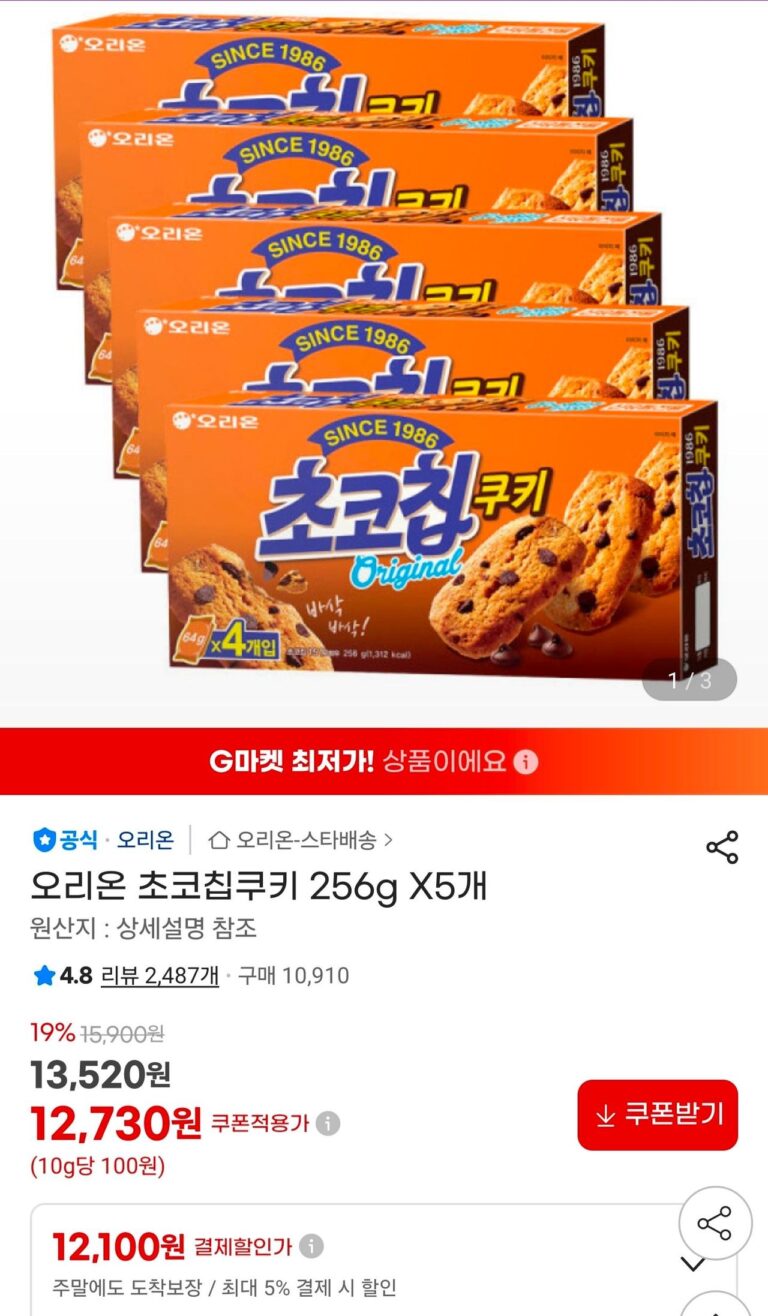The image size is (768, 1316).
Task: Show info for 쿠폰적용가 price
Action: (328, 1123)
